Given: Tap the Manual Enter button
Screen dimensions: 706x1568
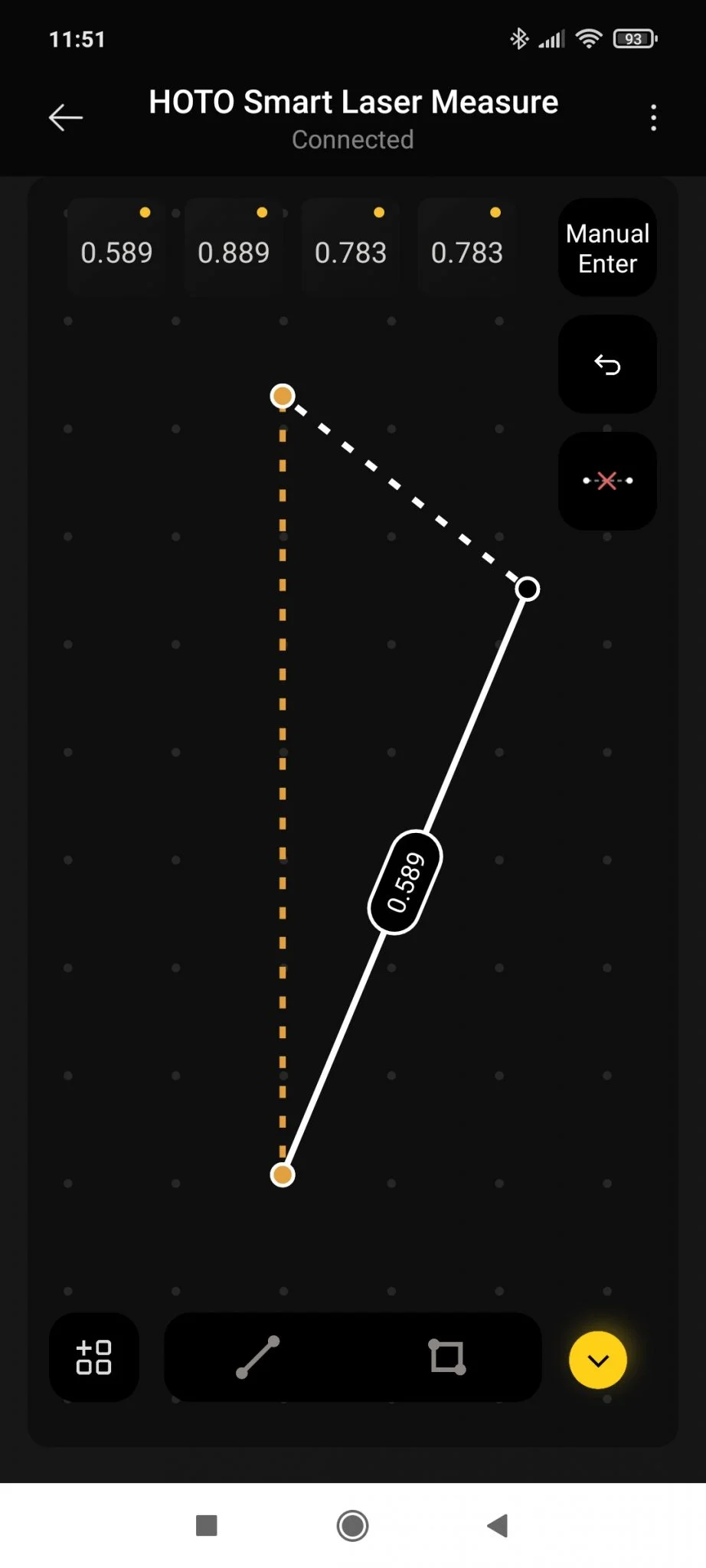Looking at the screenshot, I should point(607,248).
